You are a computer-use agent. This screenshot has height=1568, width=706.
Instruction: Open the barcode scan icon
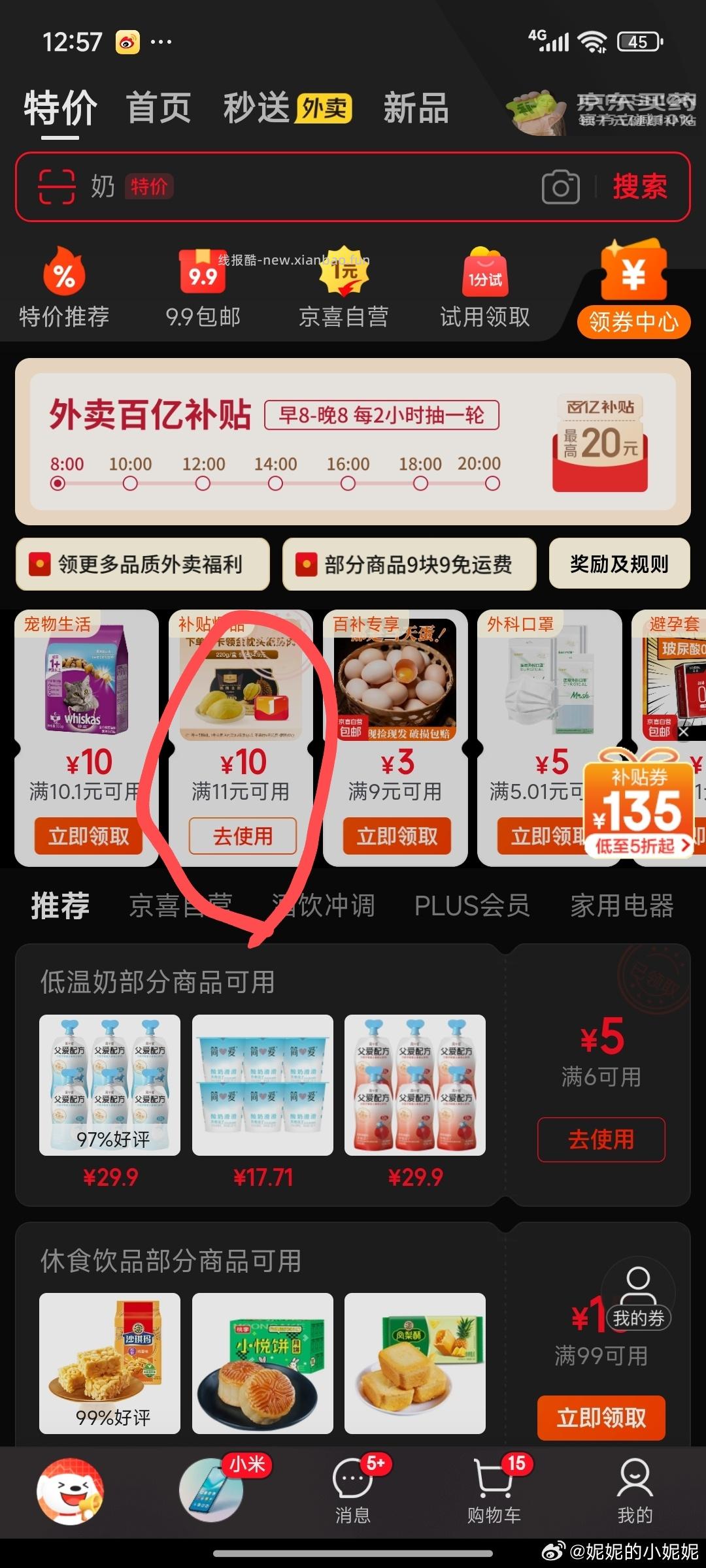click(x=56, y=186)
